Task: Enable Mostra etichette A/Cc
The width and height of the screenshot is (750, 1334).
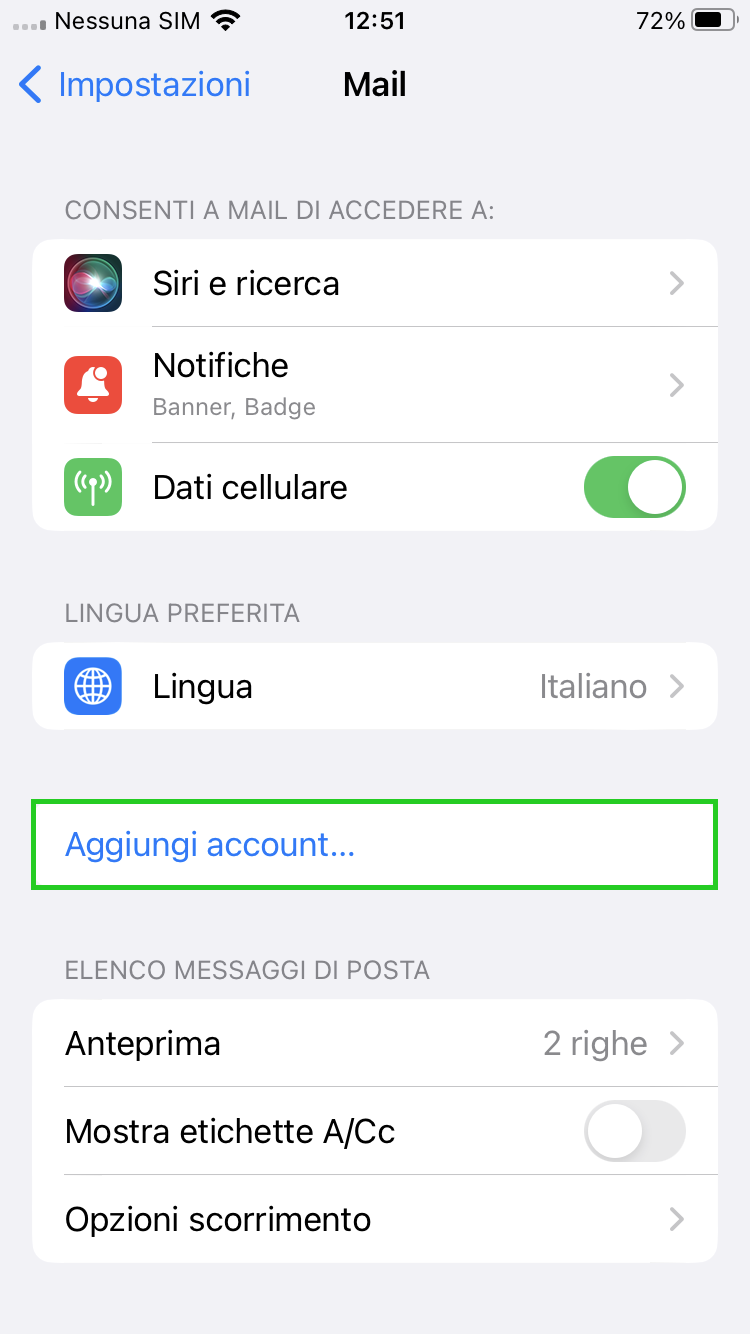Action: (634, 1131)
